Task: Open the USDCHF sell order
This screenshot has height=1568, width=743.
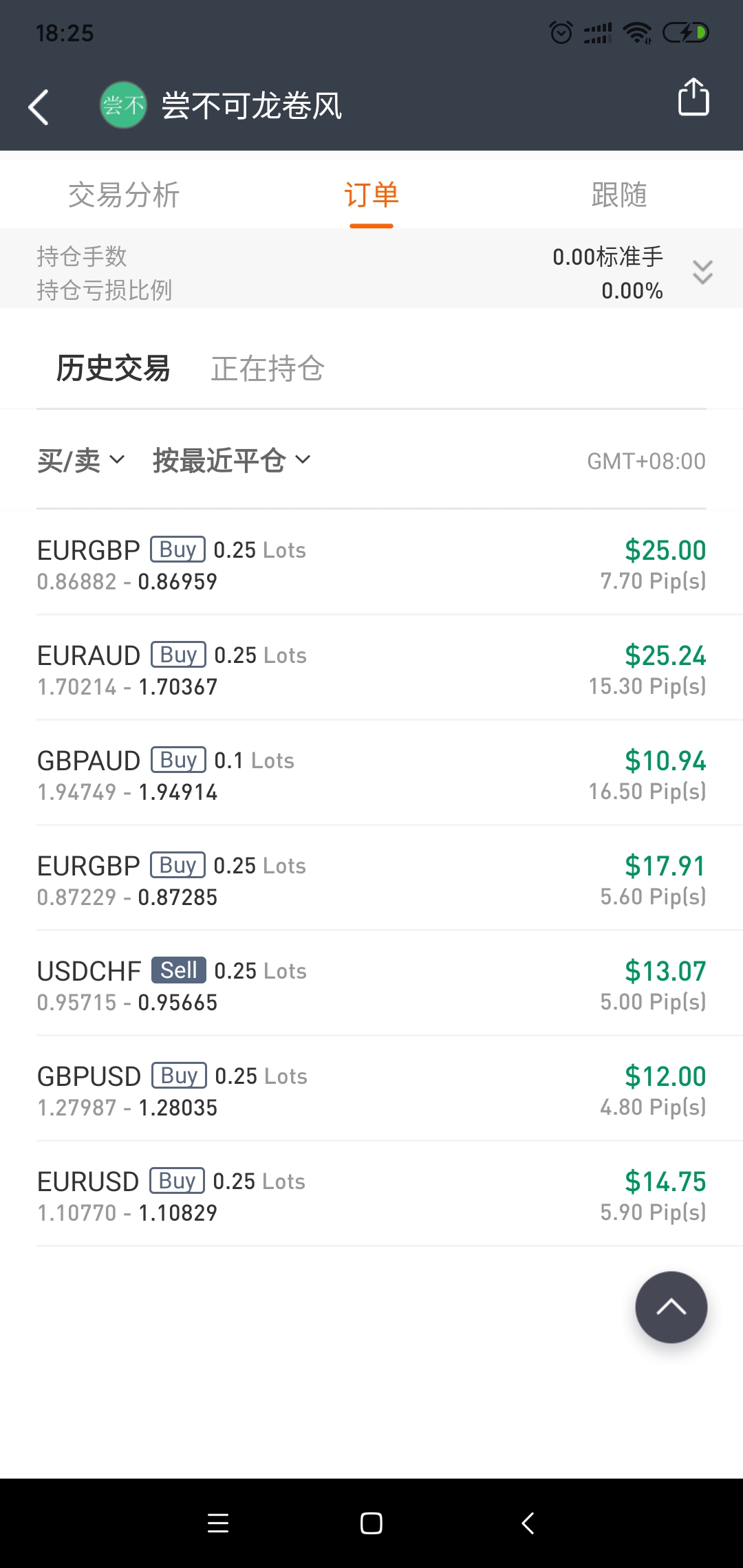Action: (x=371, y=984)
